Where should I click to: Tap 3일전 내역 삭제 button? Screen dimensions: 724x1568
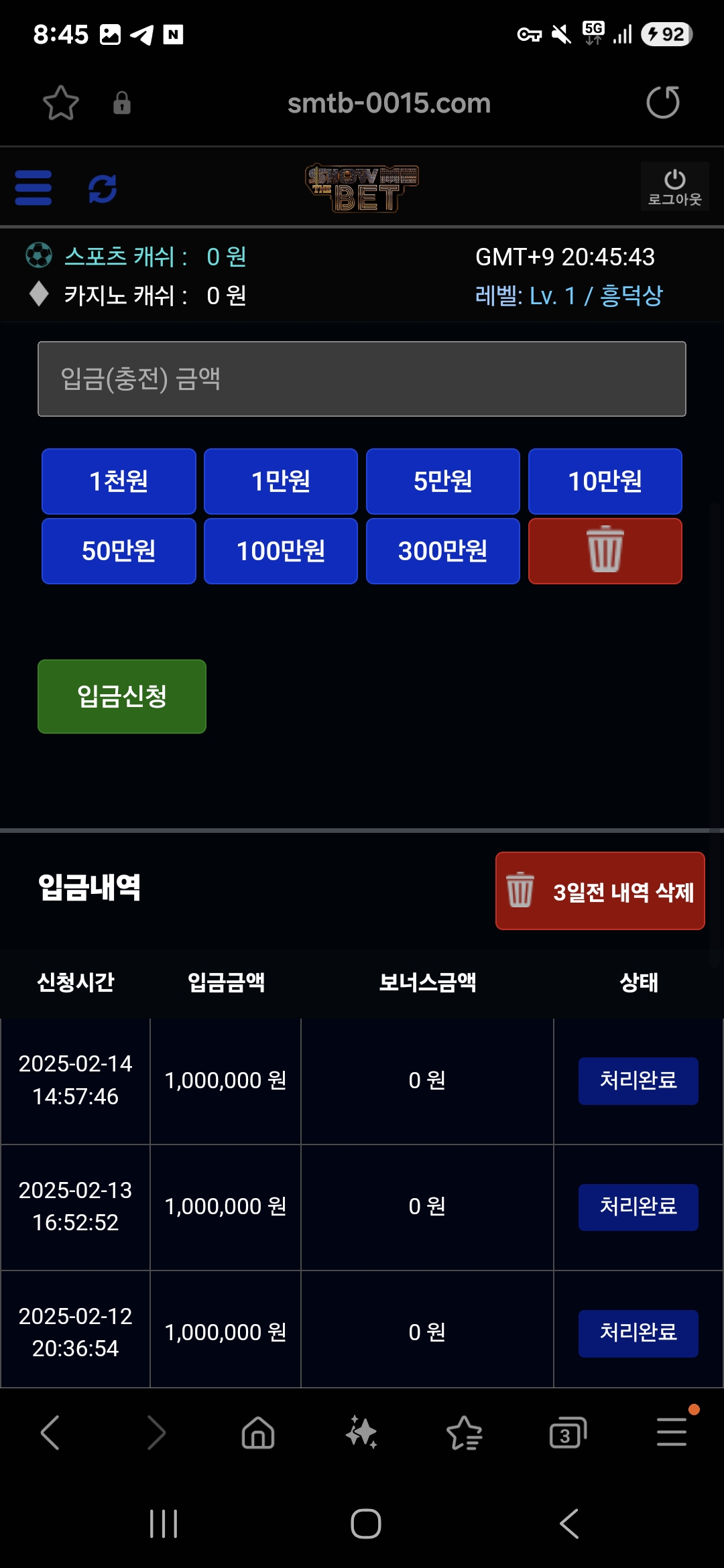tap(600, 891)
